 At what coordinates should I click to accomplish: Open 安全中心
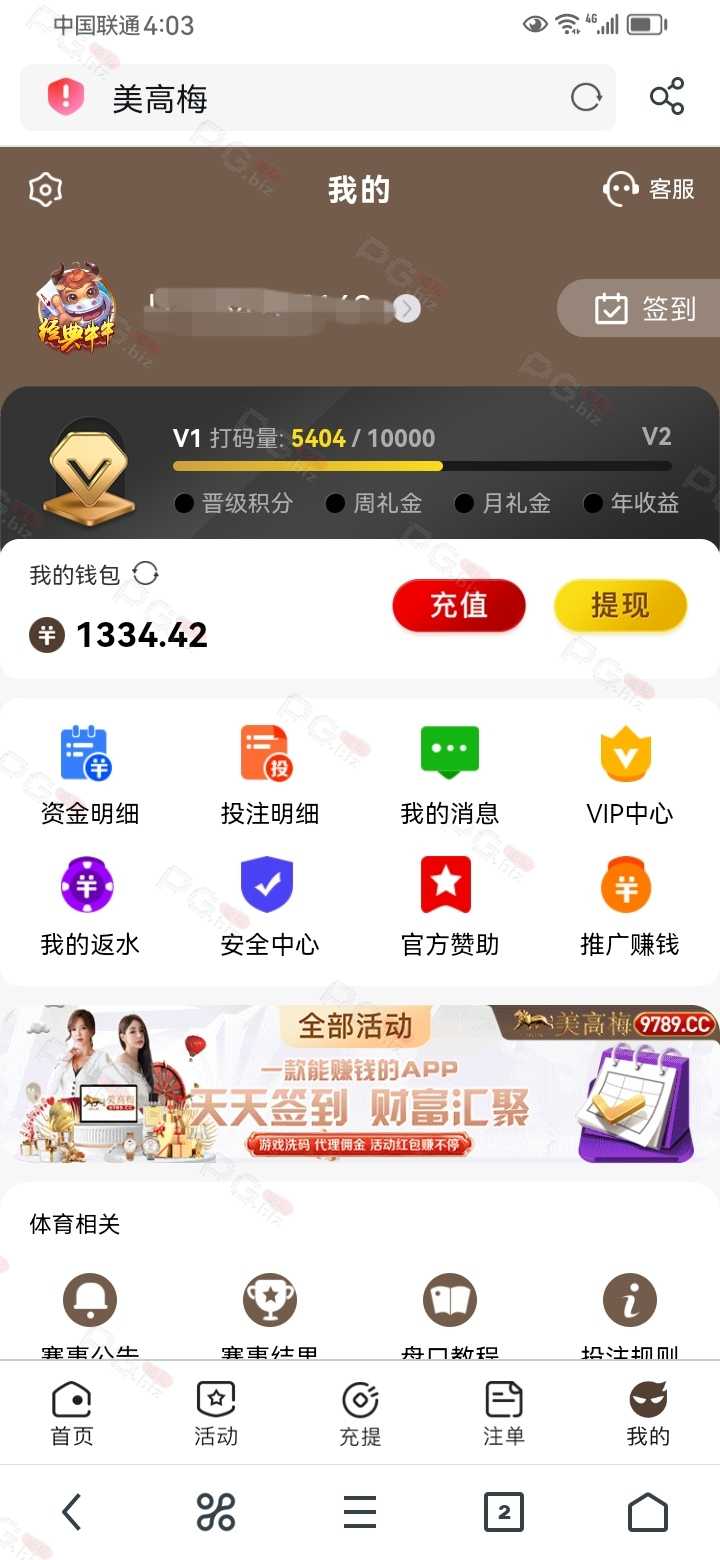(x=269, y=907)
